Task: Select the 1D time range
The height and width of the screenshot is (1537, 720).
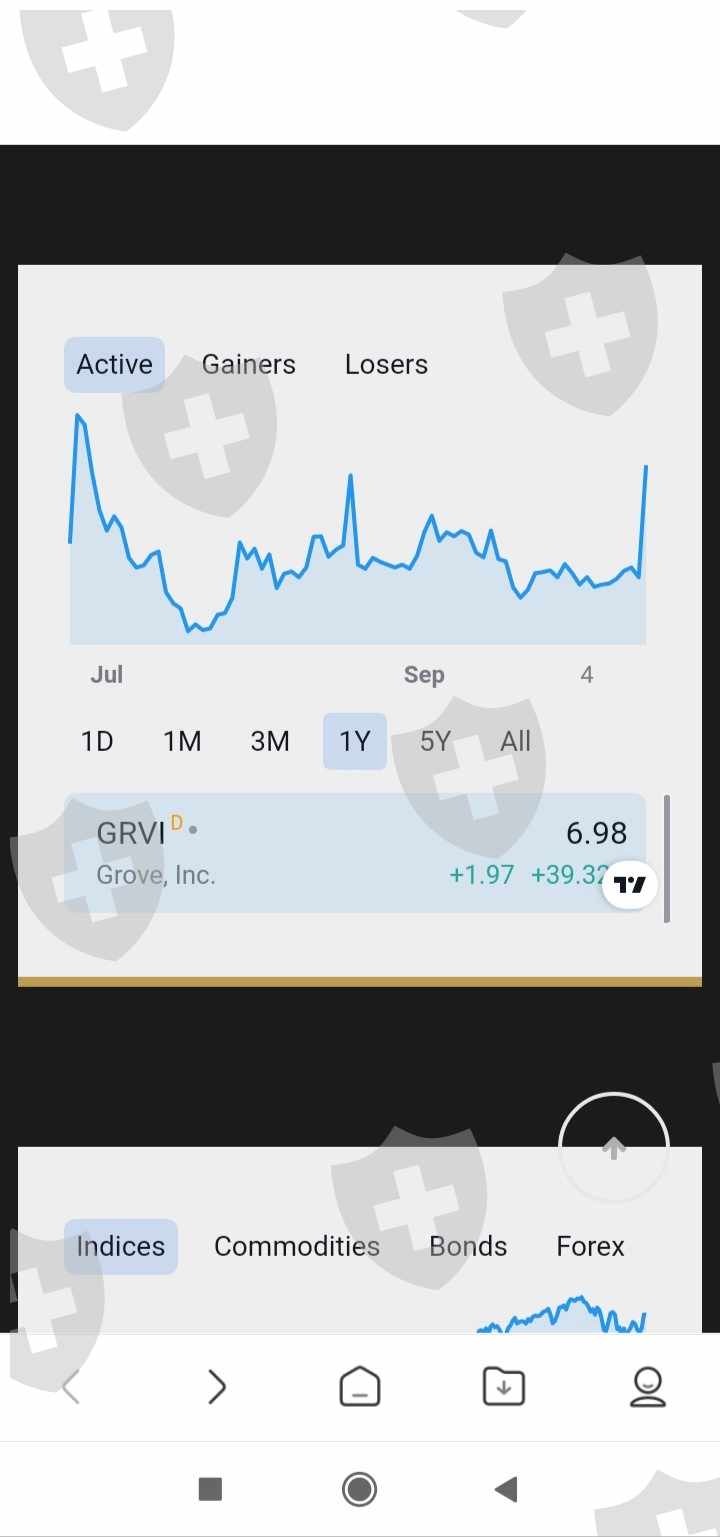Action: [x=97, y=742]
